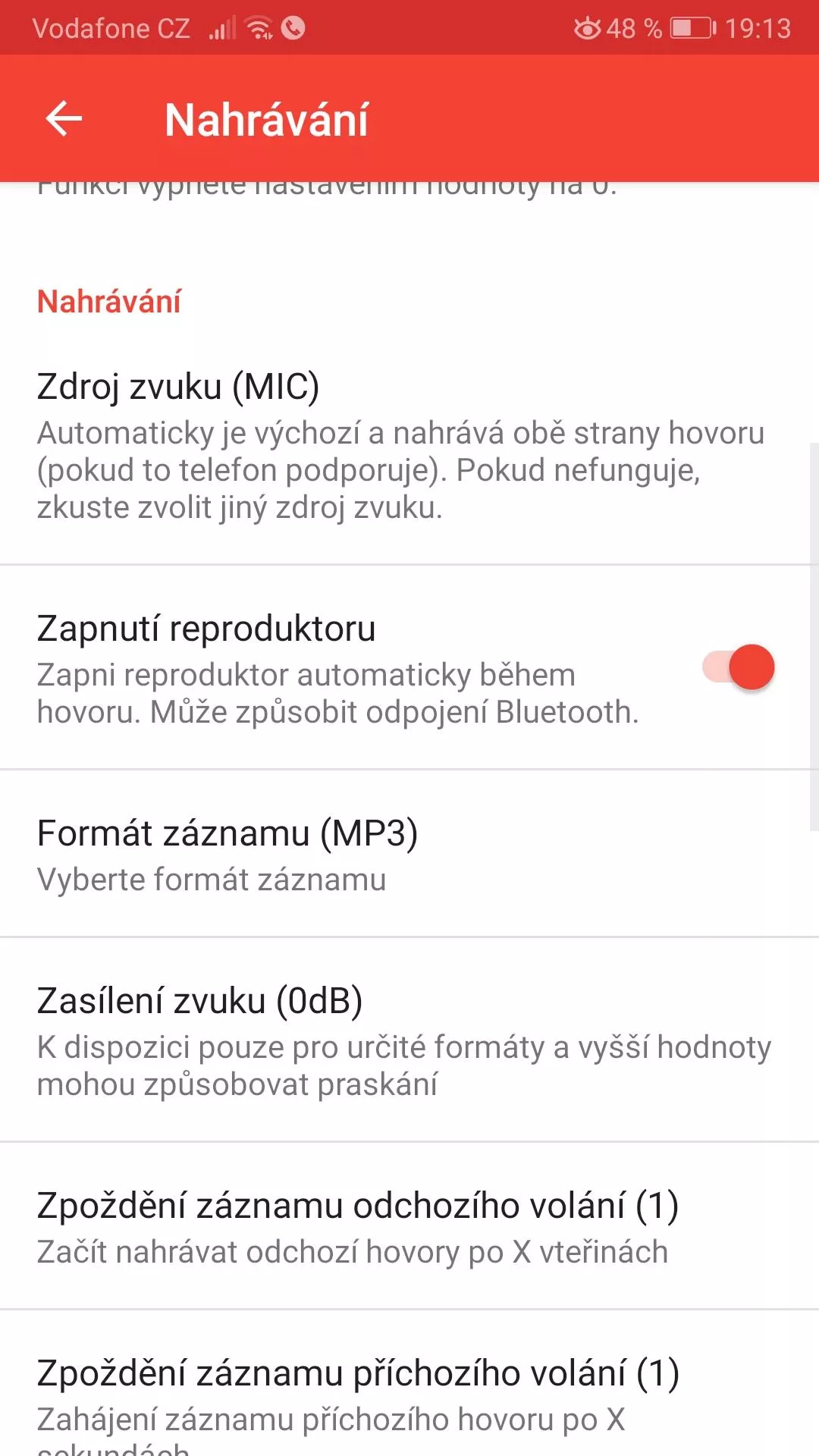Go back using the top arrow
Screen dimensions: 819x1456
(64, 119)
